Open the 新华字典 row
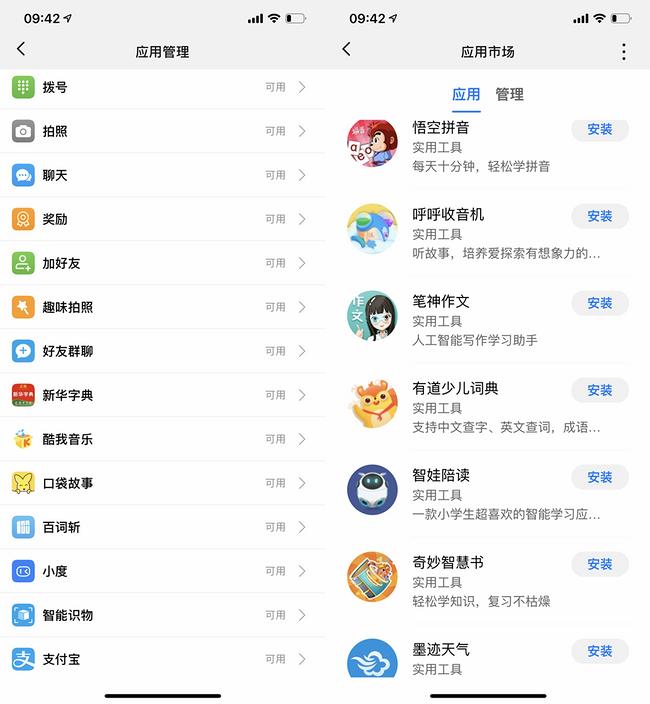This screenshot has width=650, height=704. coord(162,395)
